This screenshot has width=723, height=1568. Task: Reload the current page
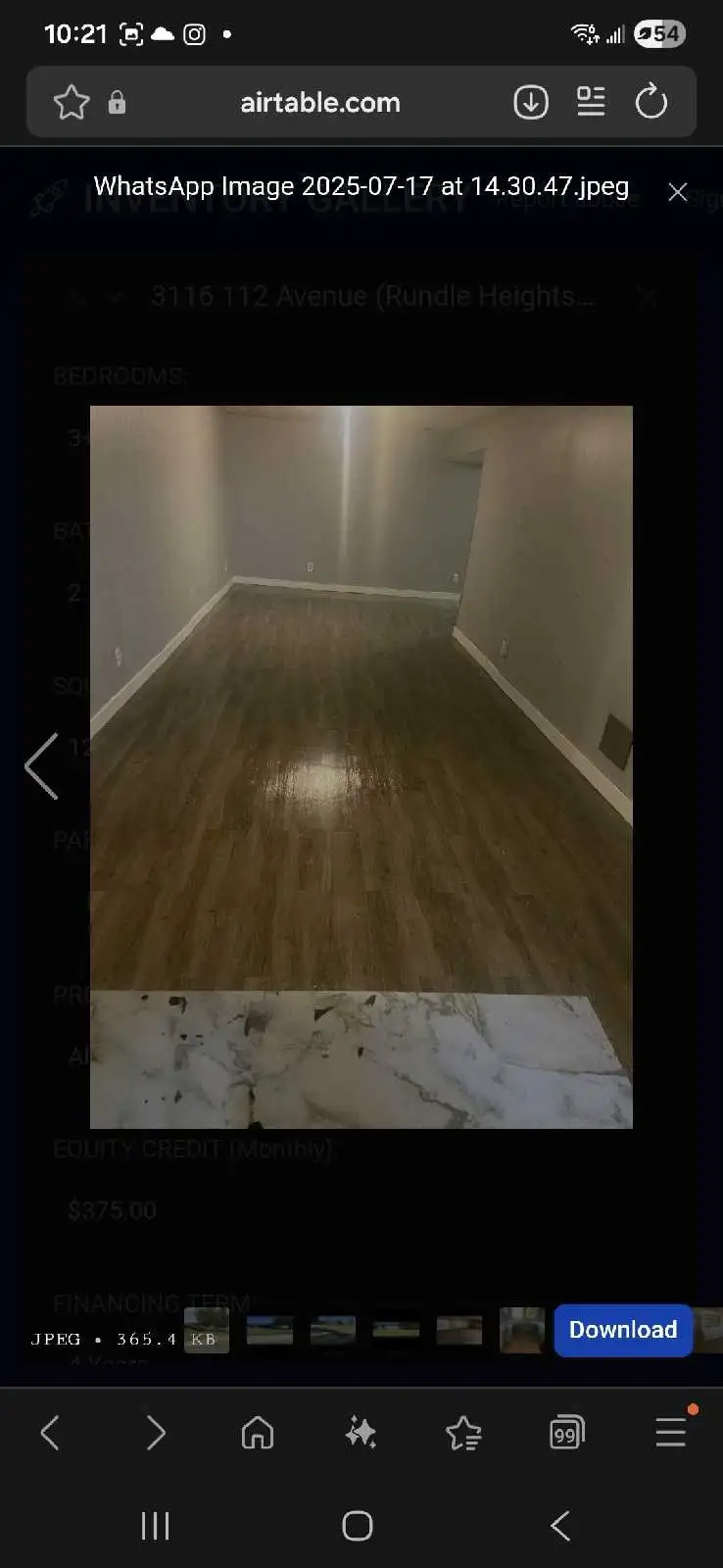[651, 102]
